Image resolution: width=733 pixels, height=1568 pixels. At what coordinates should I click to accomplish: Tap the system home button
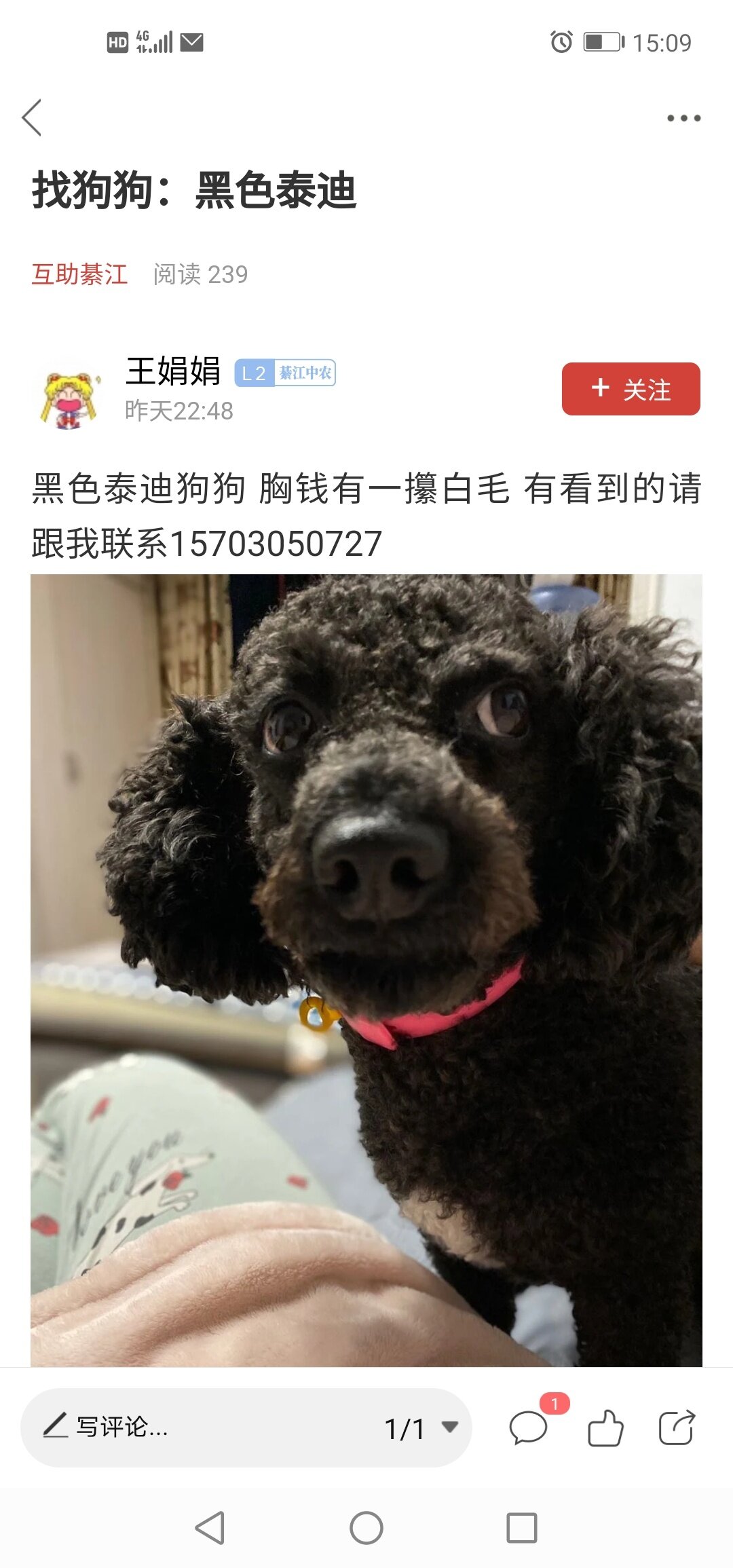[366, 1528]
